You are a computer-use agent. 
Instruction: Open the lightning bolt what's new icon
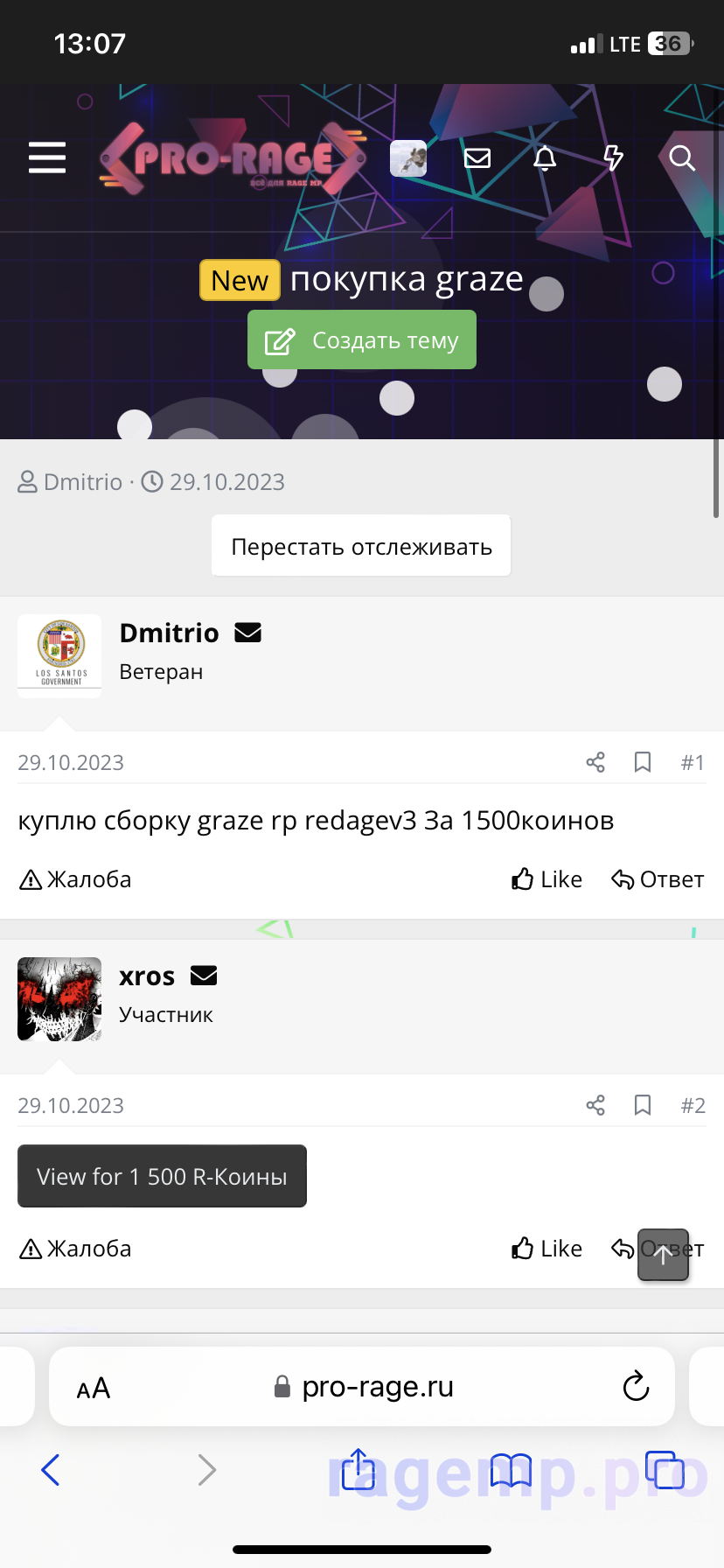(614, 157)
